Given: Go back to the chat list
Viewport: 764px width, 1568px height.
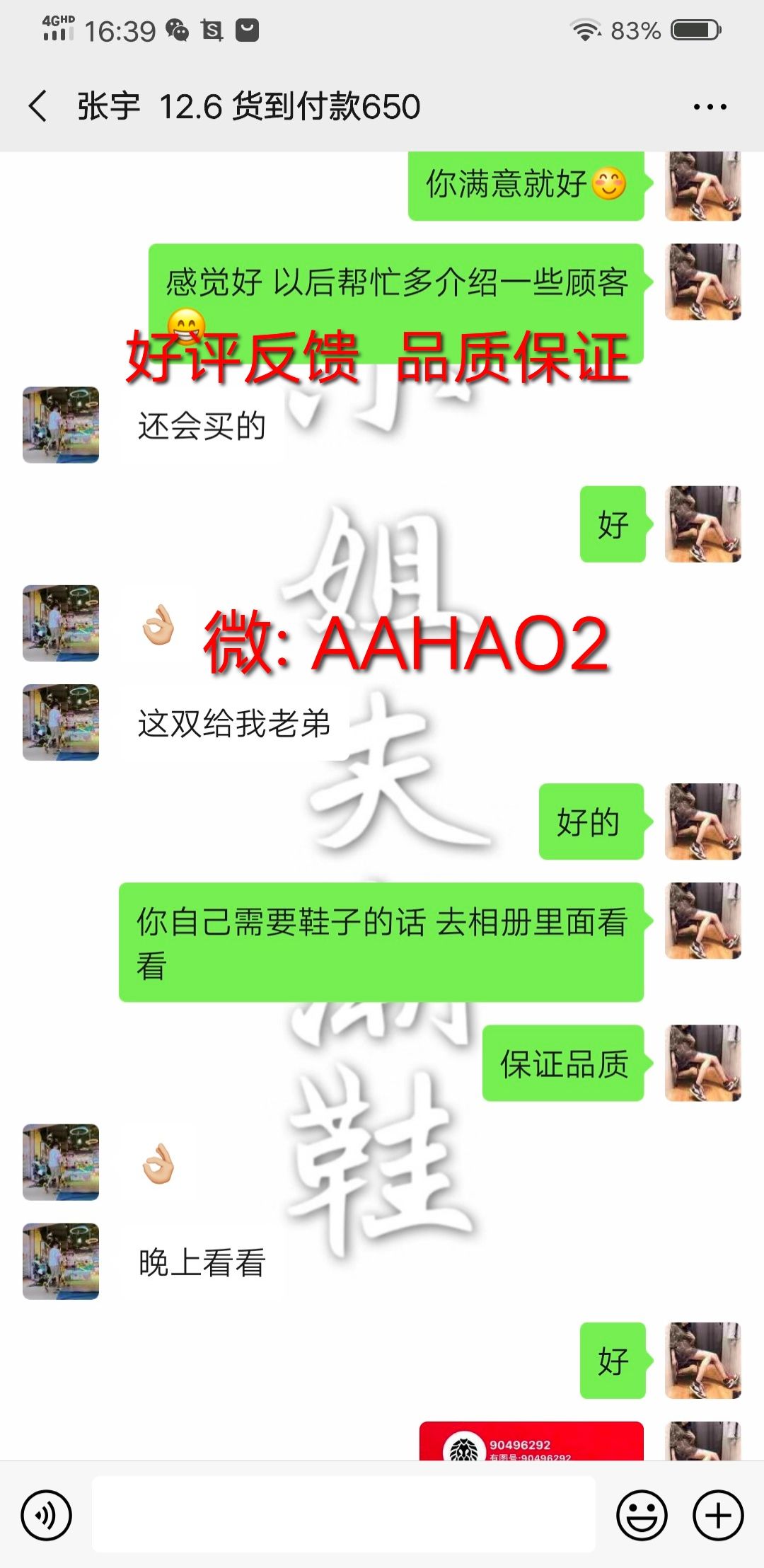Looking at the screenshot, I should (38, 107).
